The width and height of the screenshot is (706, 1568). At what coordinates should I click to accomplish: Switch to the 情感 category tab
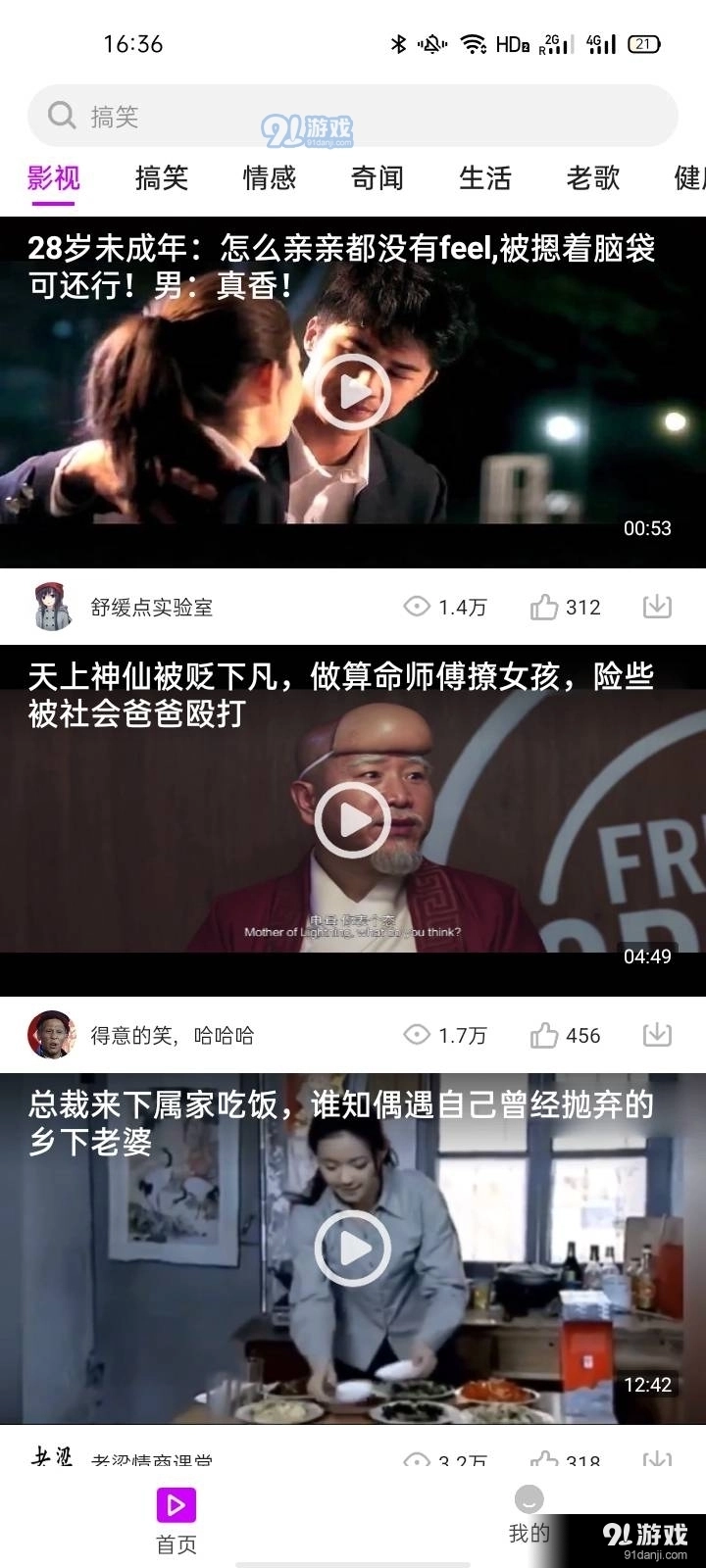[269, 178]
